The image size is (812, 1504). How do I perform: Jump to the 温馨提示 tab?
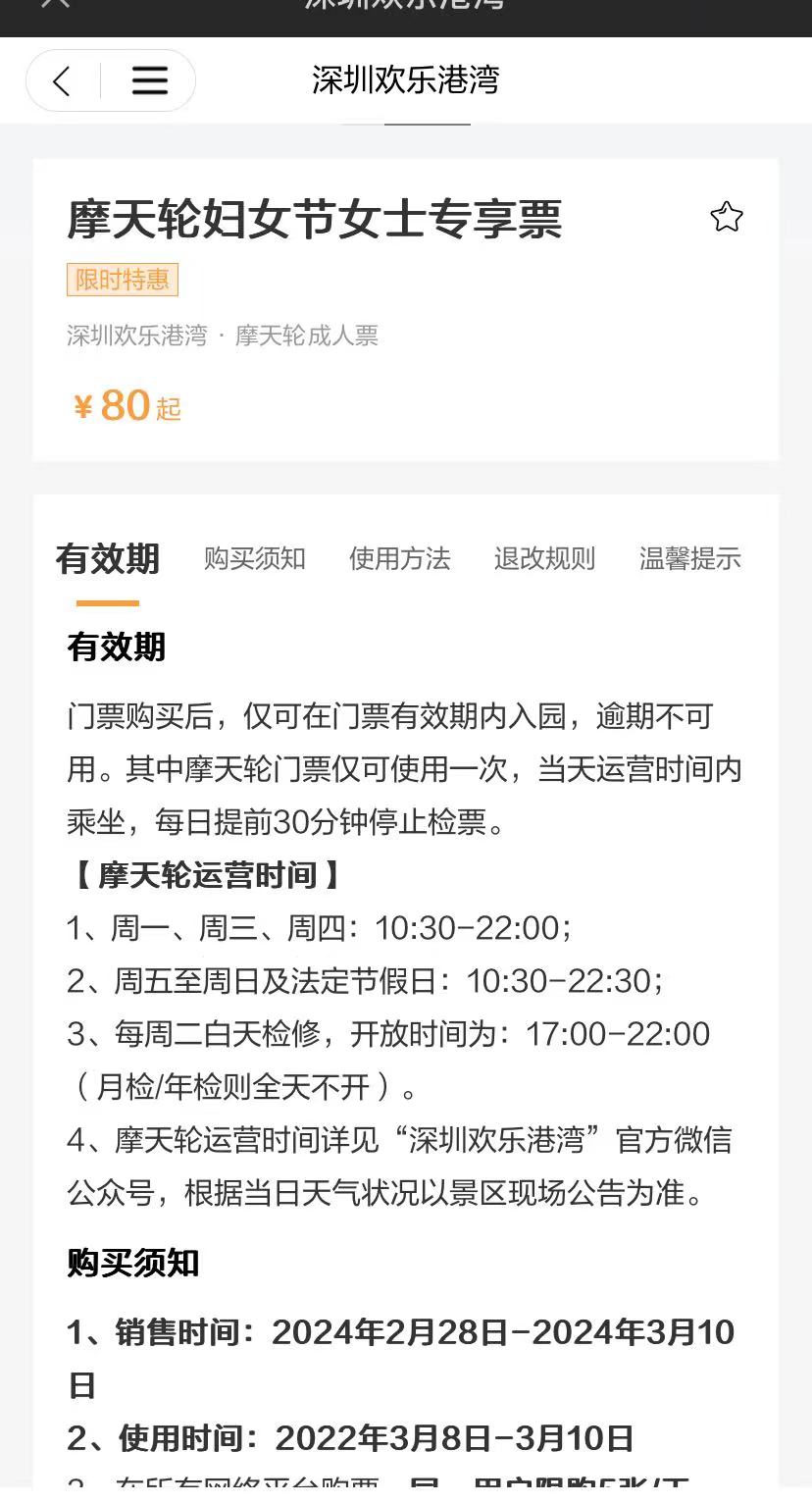[690, 559]
